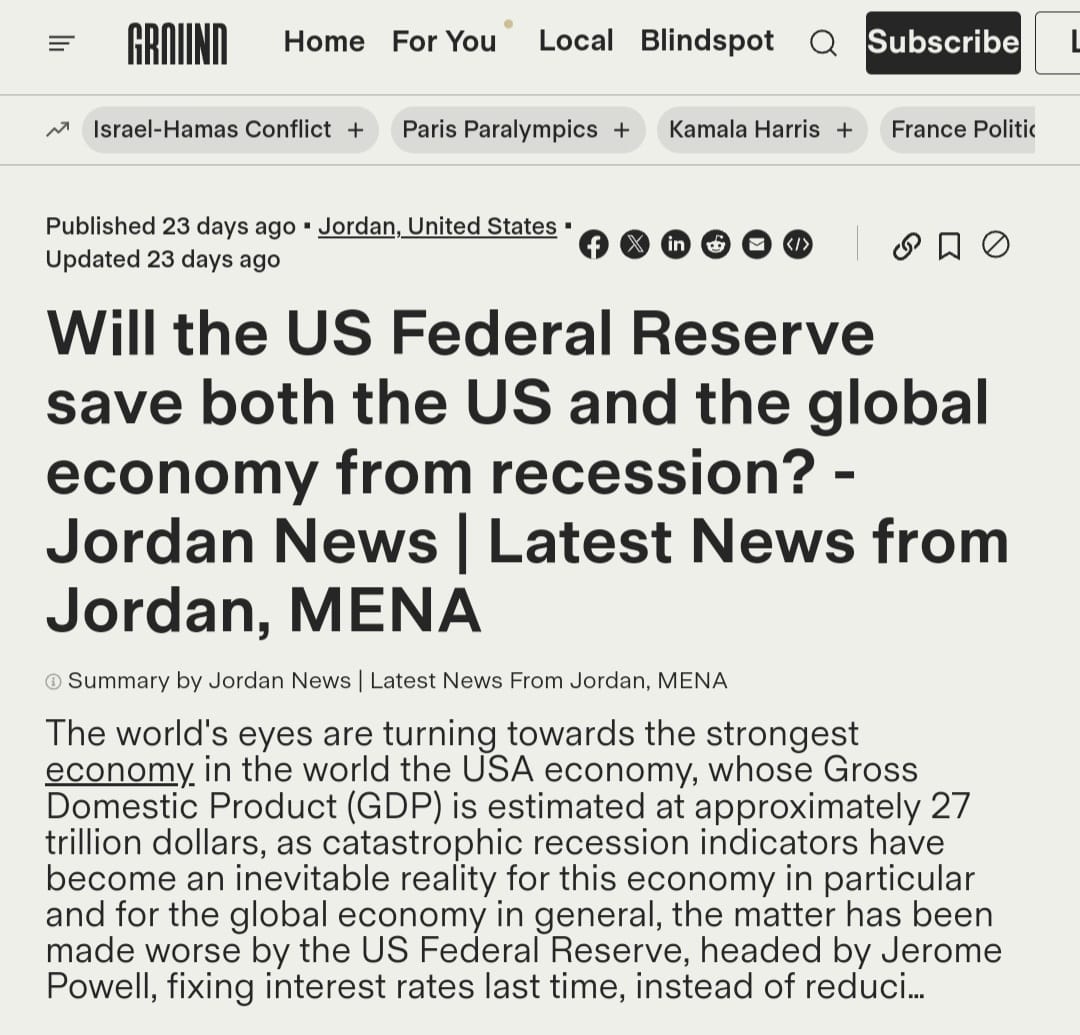Switch to the For You tab

444,42
